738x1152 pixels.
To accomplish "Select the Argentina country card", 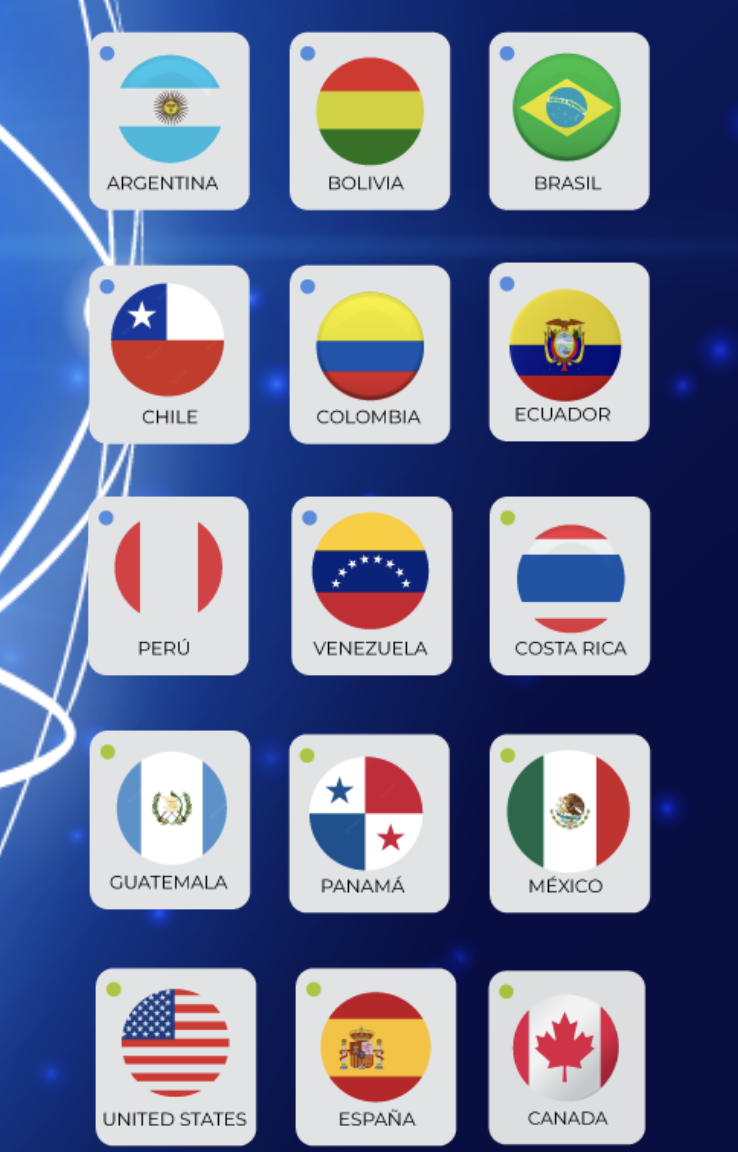I will click(x=169, y=121).
